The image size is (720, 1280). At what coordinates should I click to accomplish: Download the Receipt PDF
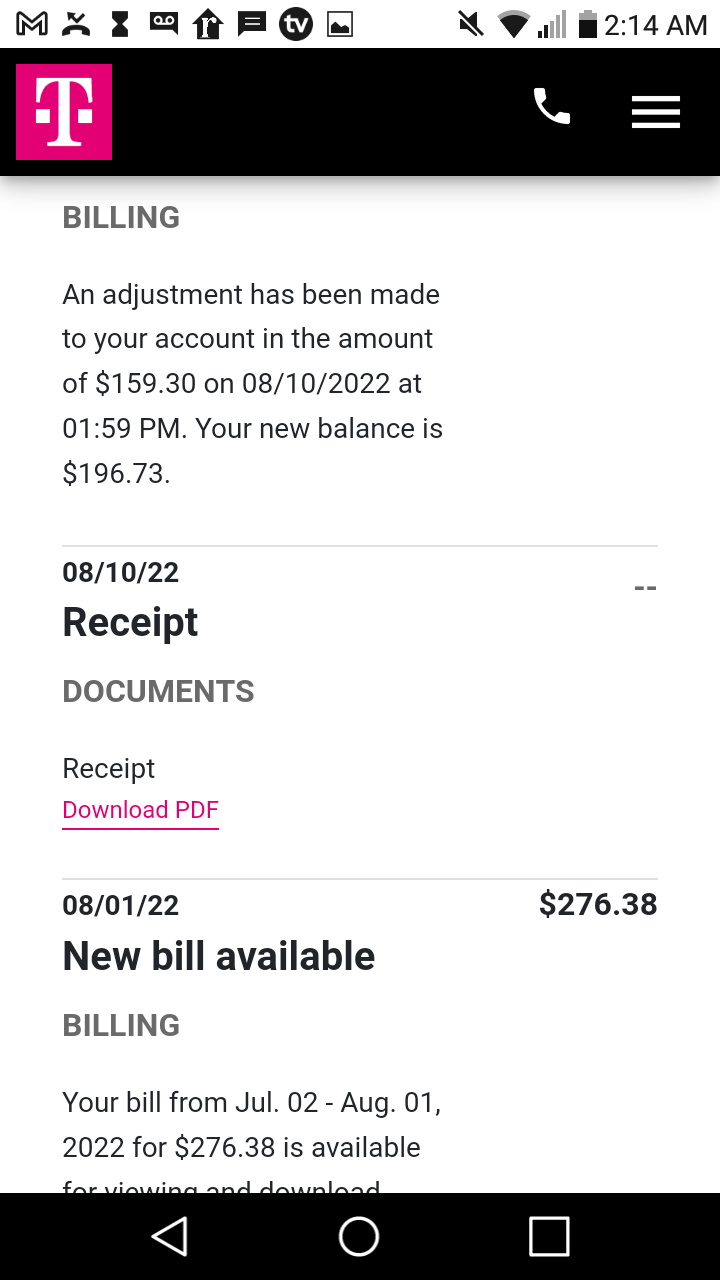pyautogui.click(x=140, y=810)
